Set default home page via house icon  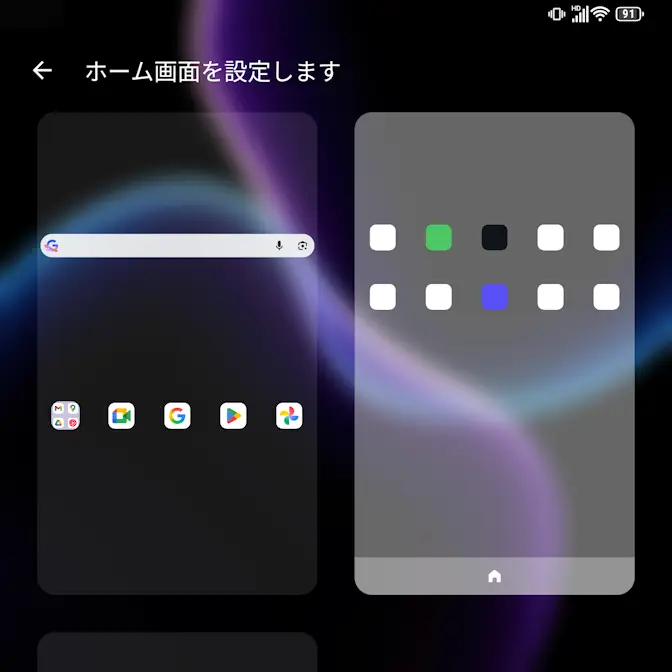494,576
